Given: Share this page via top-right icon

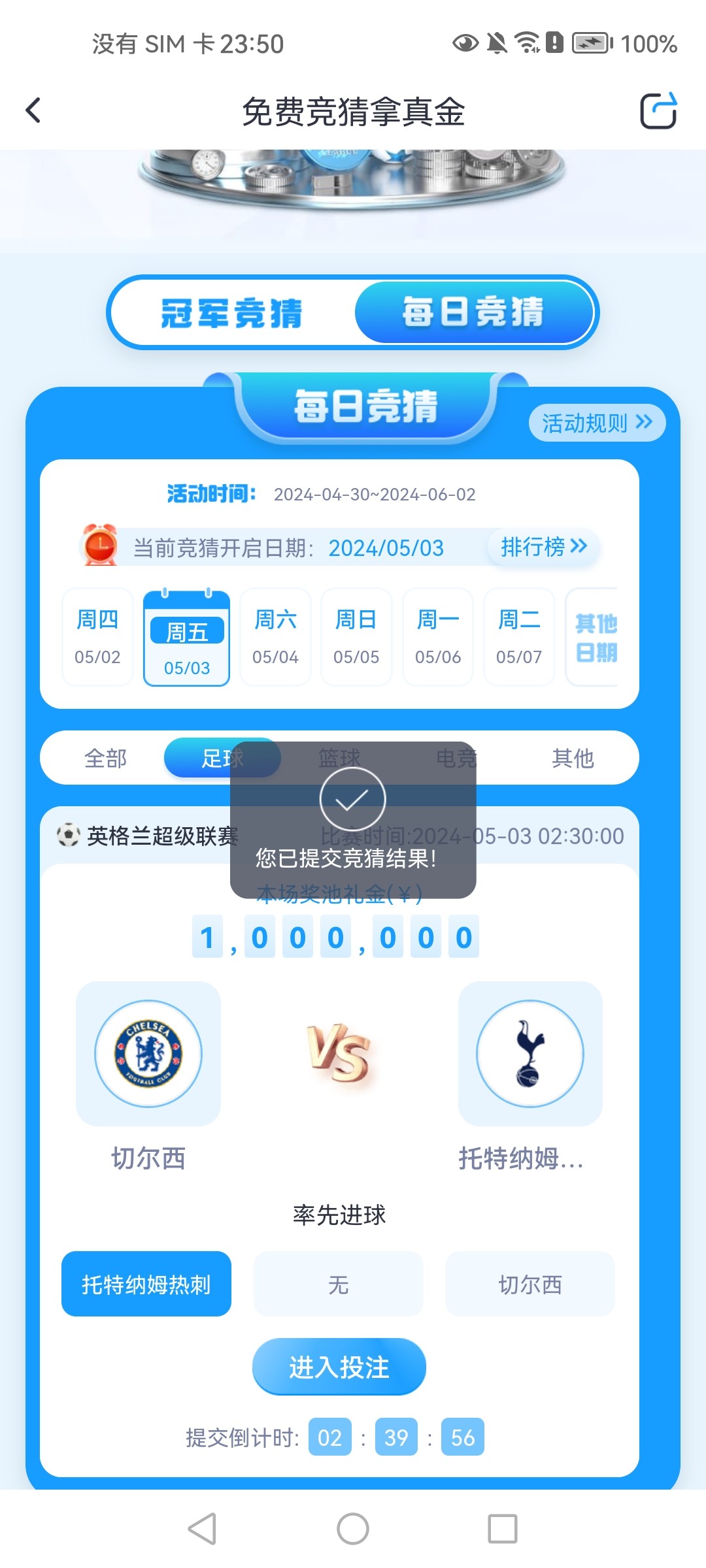Looking at the screenshot, I should click(x=658, y=111).
